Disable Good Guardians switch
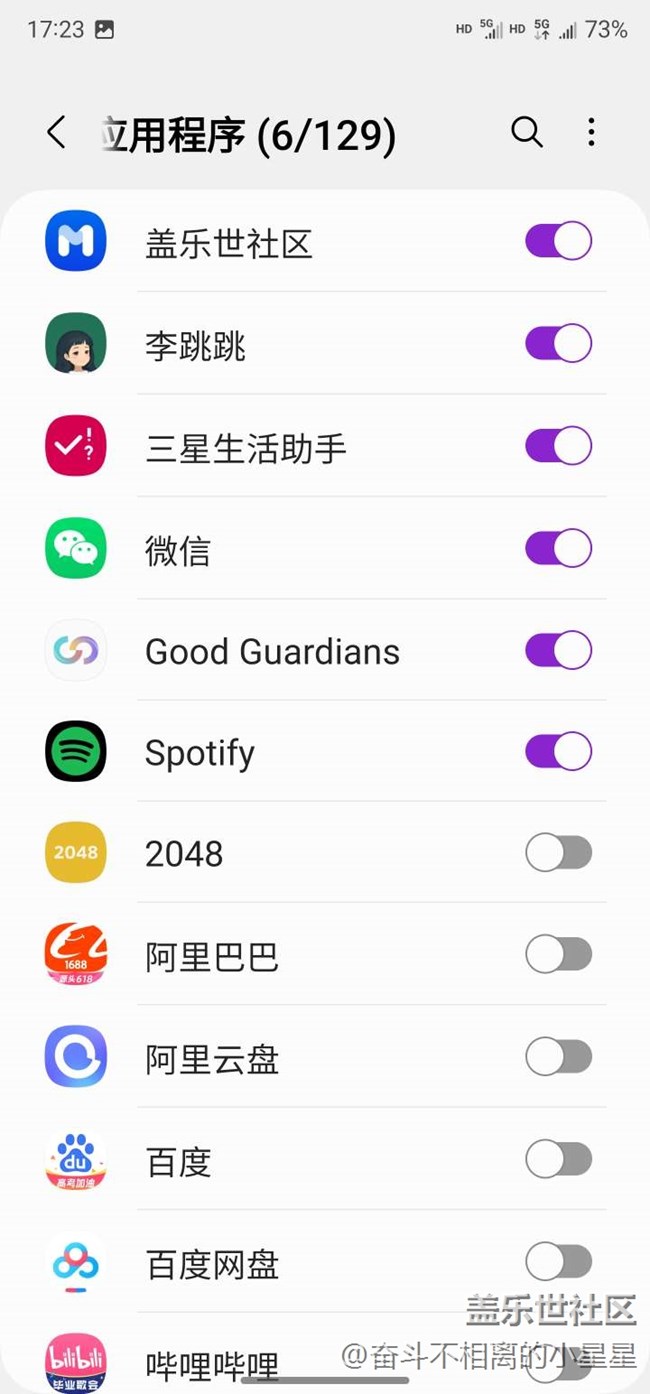 point(558,650)
